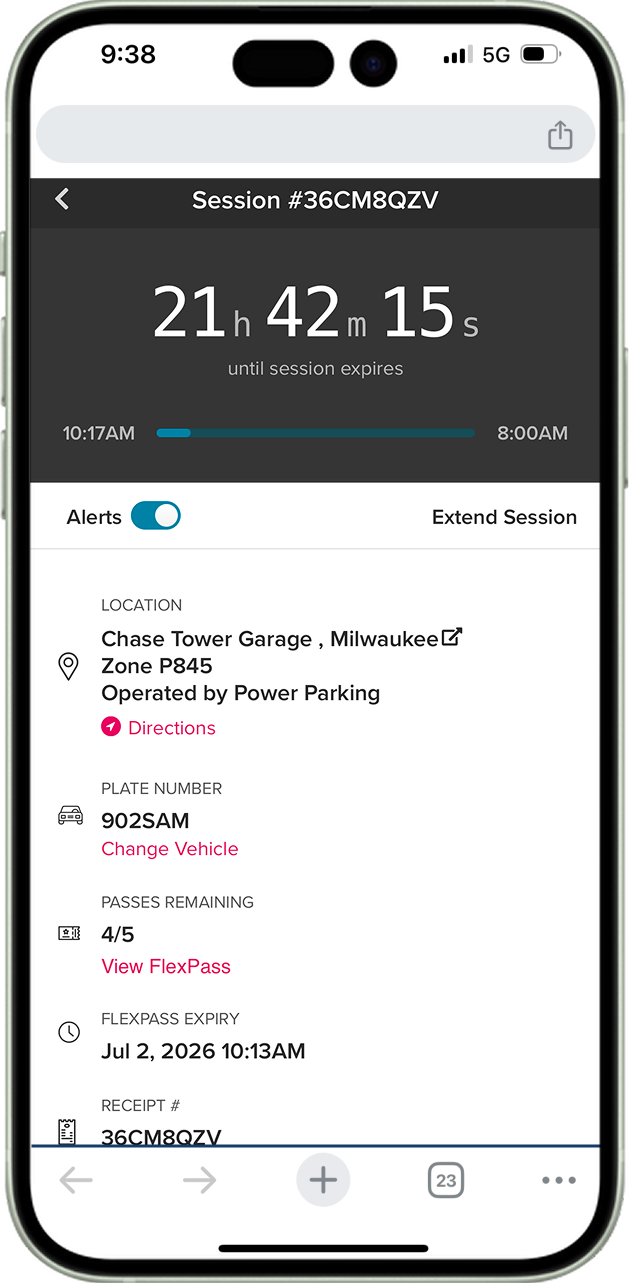The height and width of the screenshot is (1284, 629).
Task: Open a new browser tab
Action: coord(323,1180)
